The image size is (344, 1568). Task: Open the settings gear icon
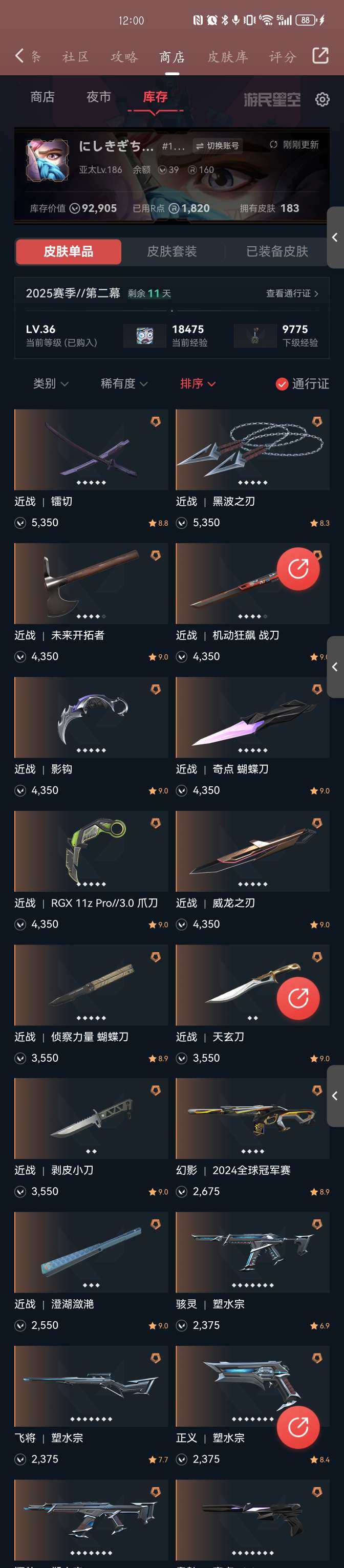322,99
